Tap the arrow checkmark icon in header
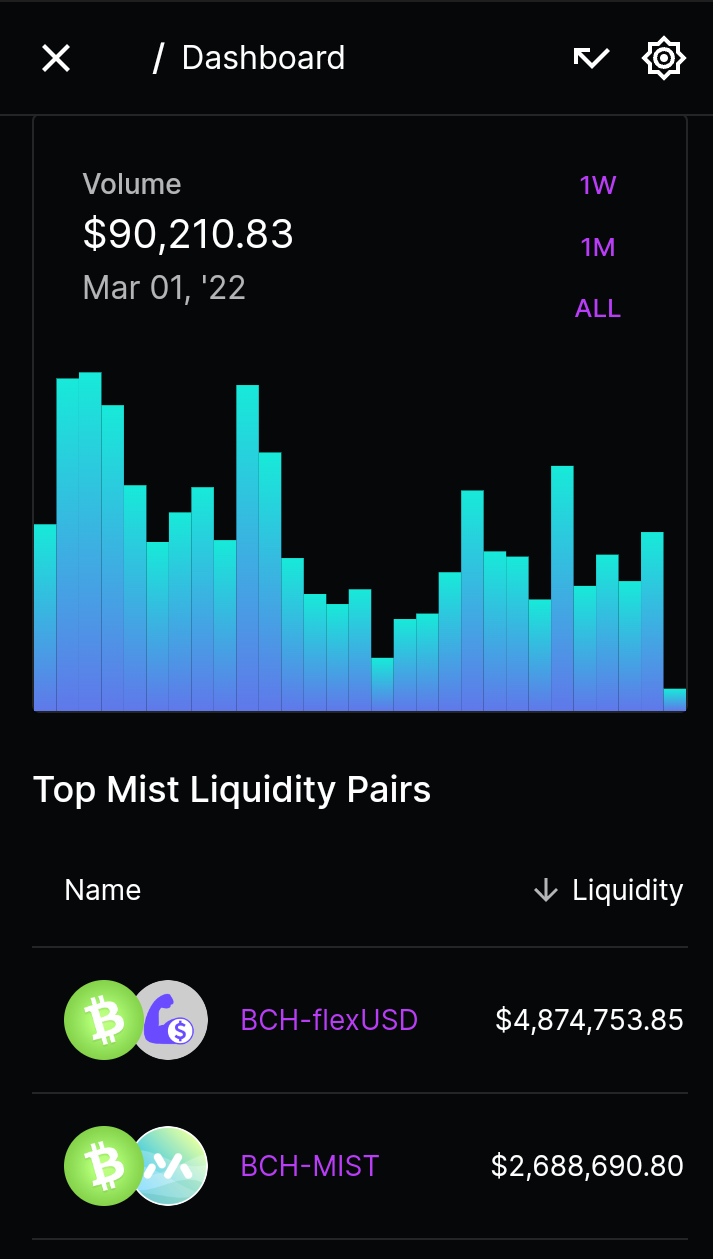 coord(591,58)
